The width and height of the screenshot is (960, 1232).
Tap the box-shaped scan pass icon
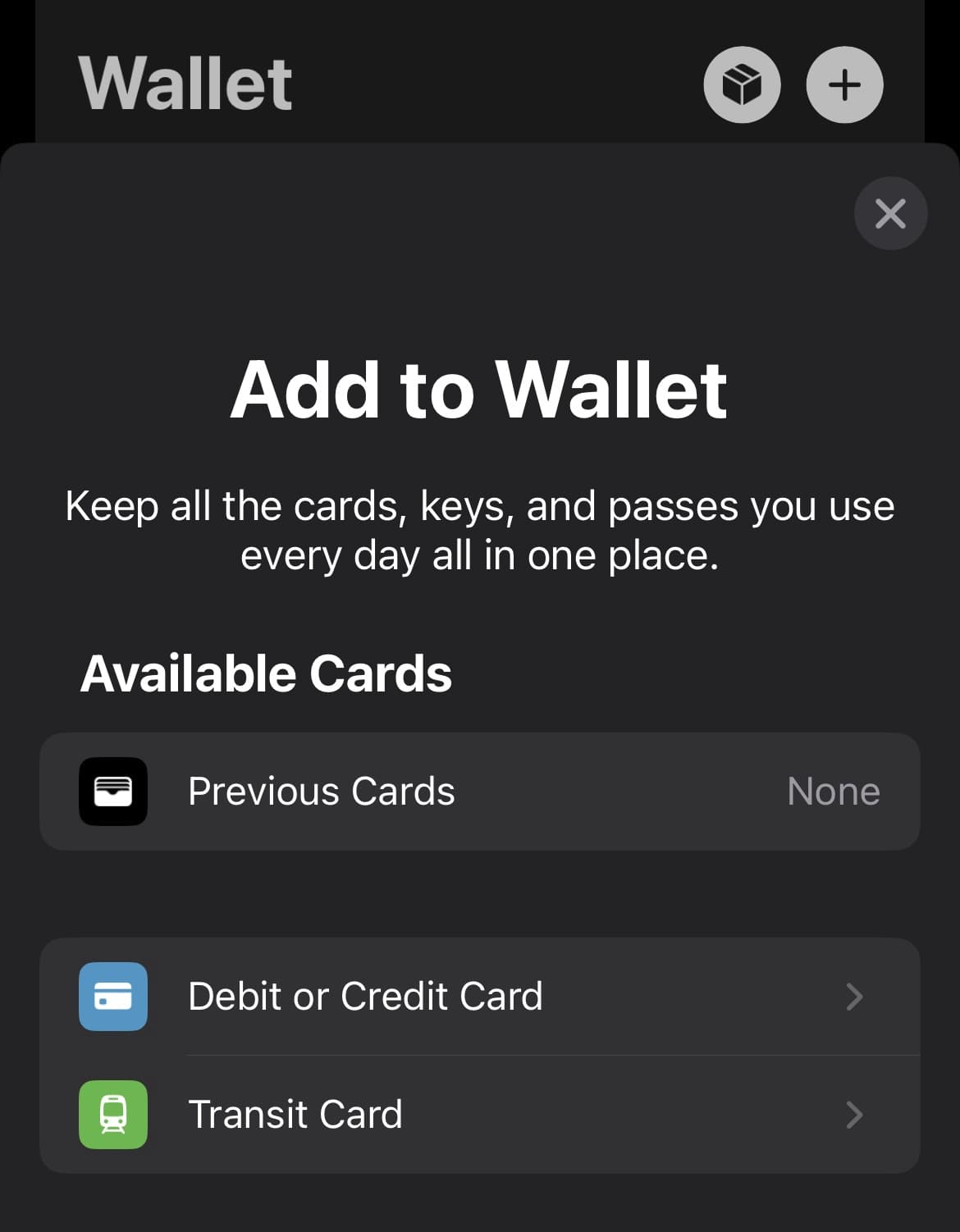click(x=743, y=84)
